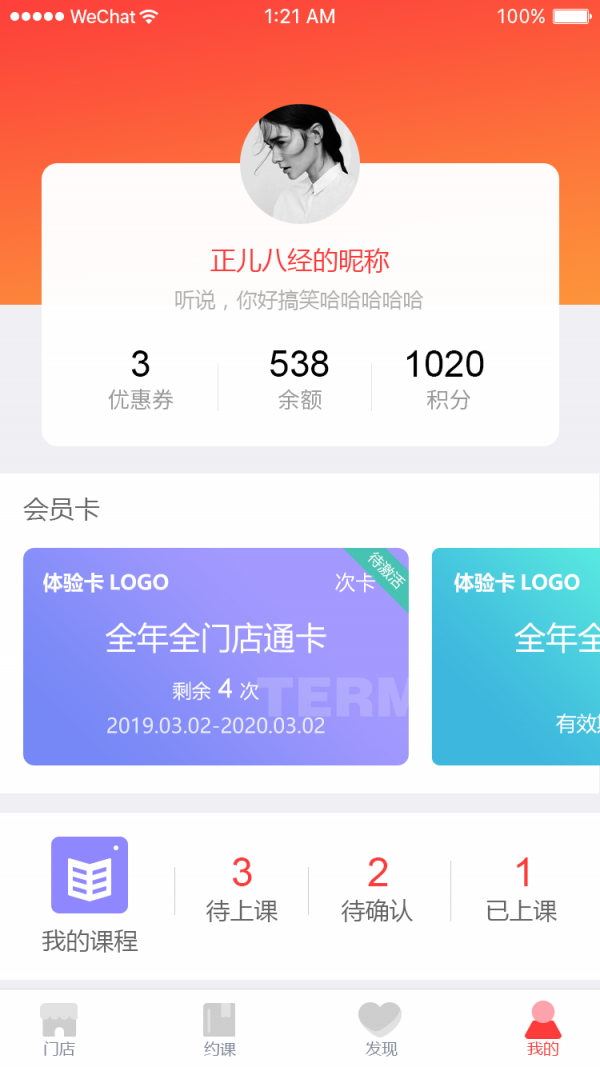The image size is (600, 1067).
Task: Open the 余额 balance of 538
Action: 299,380
